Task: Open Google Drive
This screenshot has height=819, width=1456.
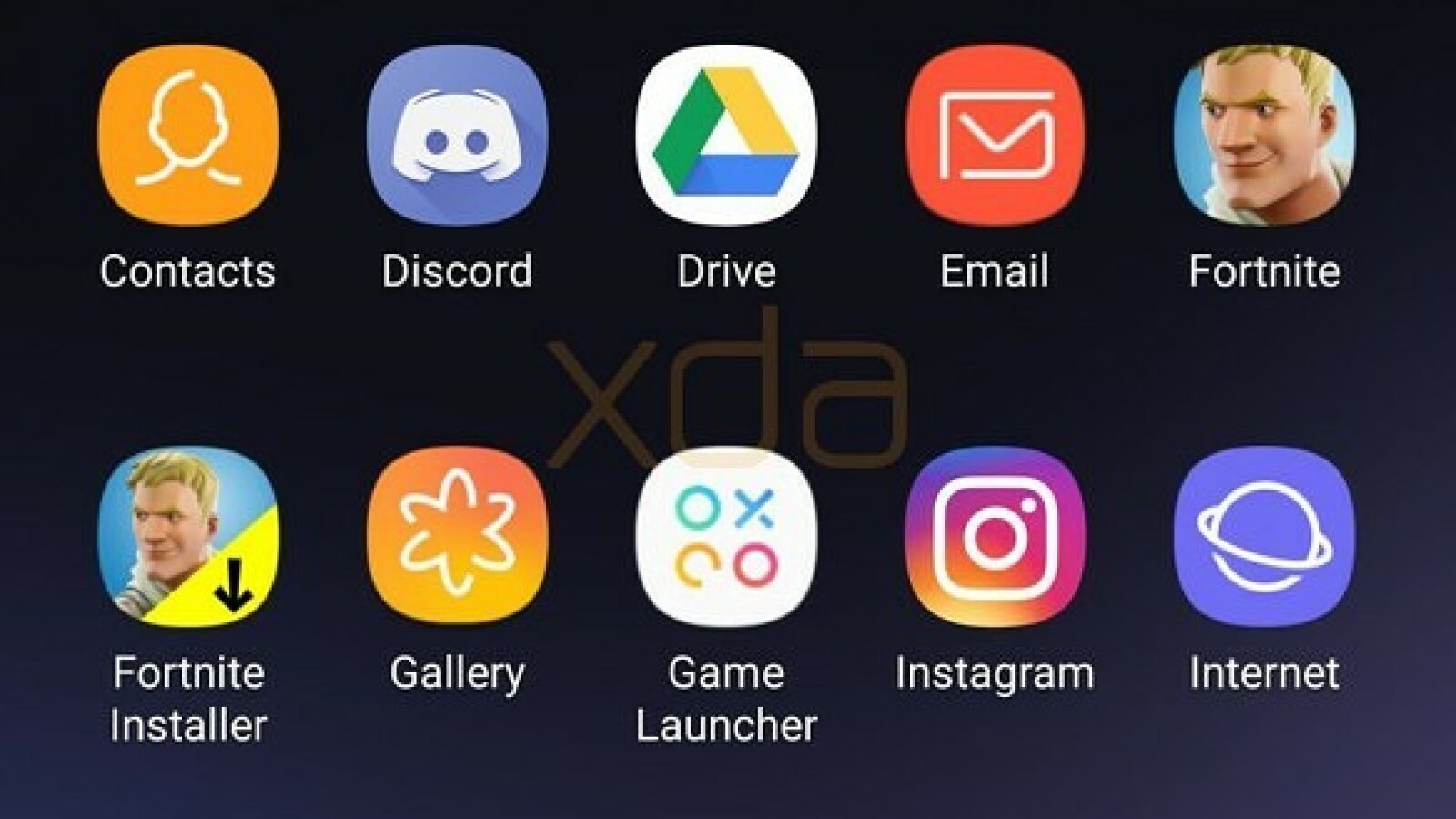Action: (x=726, y=135)
